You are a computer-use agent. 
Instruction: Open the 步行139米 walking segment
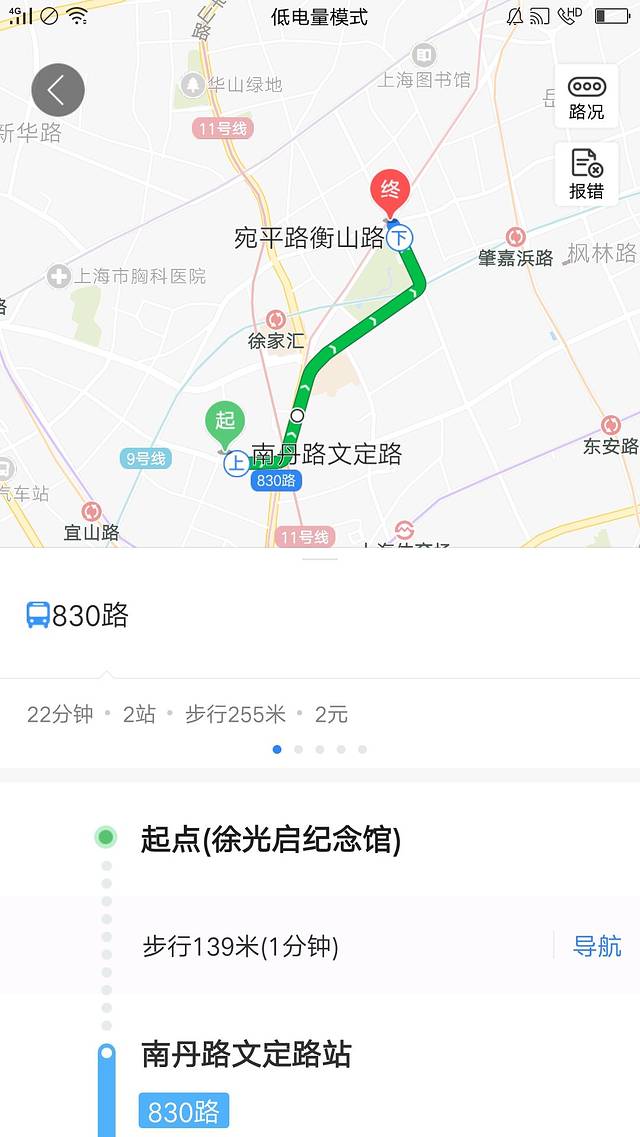coord(241,946)
